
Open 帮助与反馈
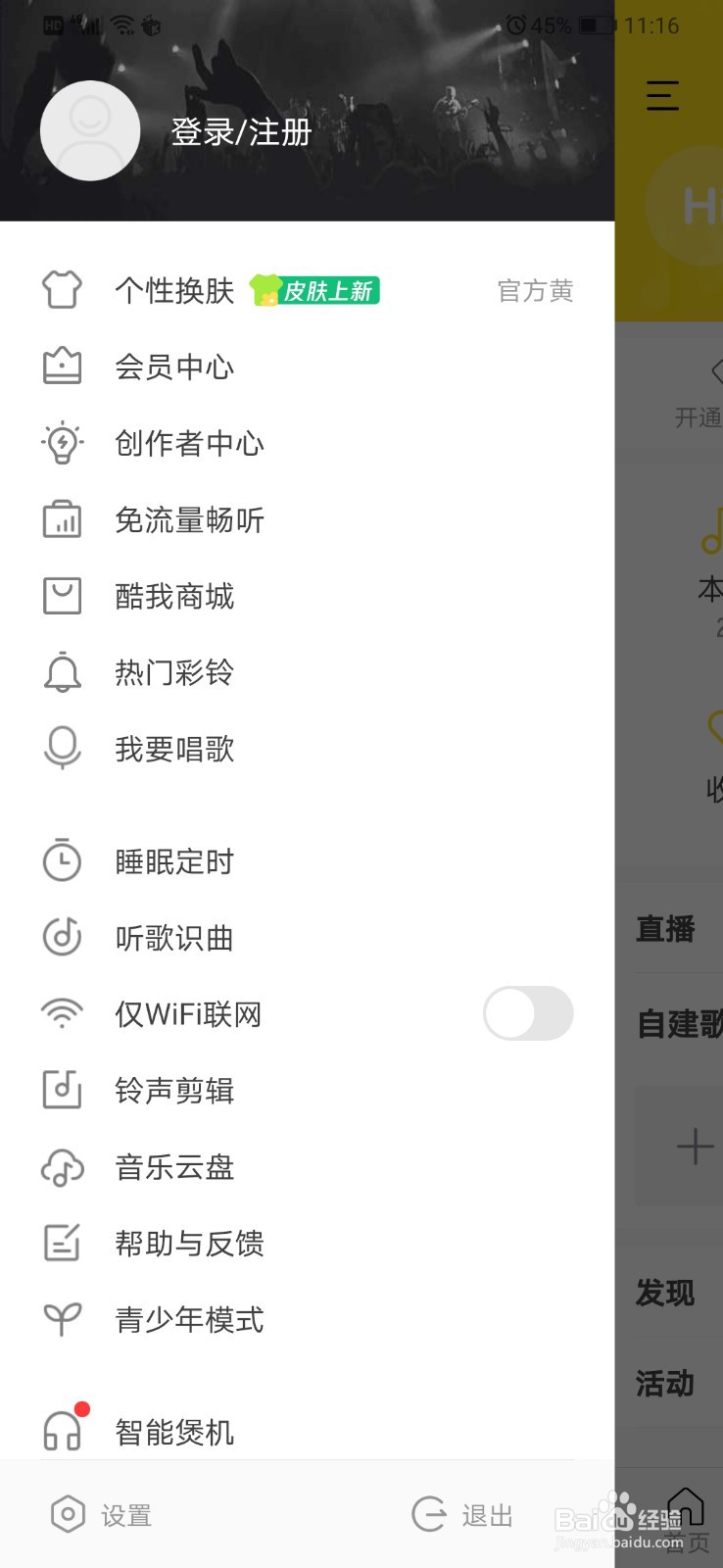tap(307, 1243)
